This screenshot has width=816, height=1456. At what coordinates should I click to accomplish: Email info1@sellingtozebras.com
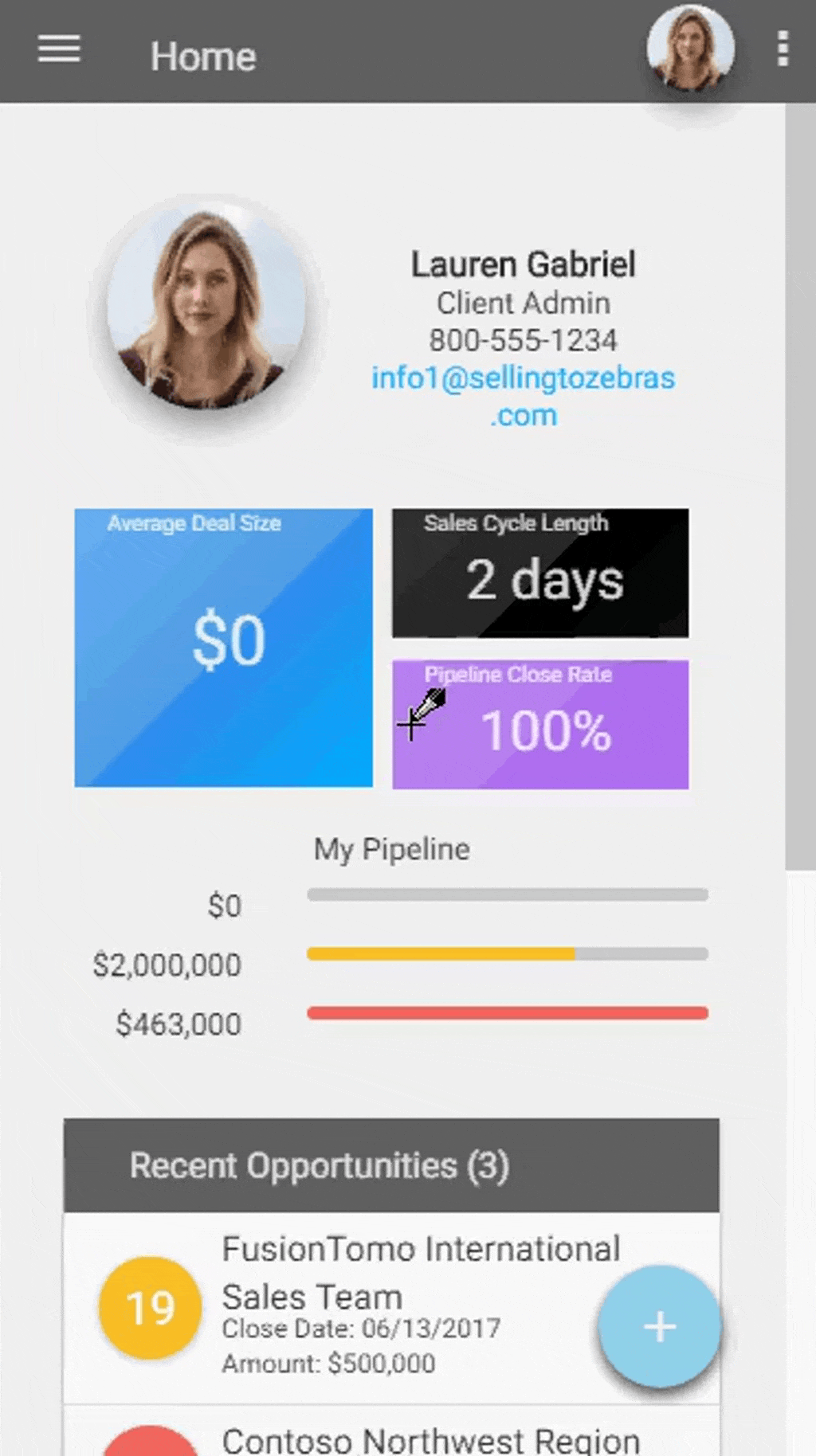tap(523, 396)
